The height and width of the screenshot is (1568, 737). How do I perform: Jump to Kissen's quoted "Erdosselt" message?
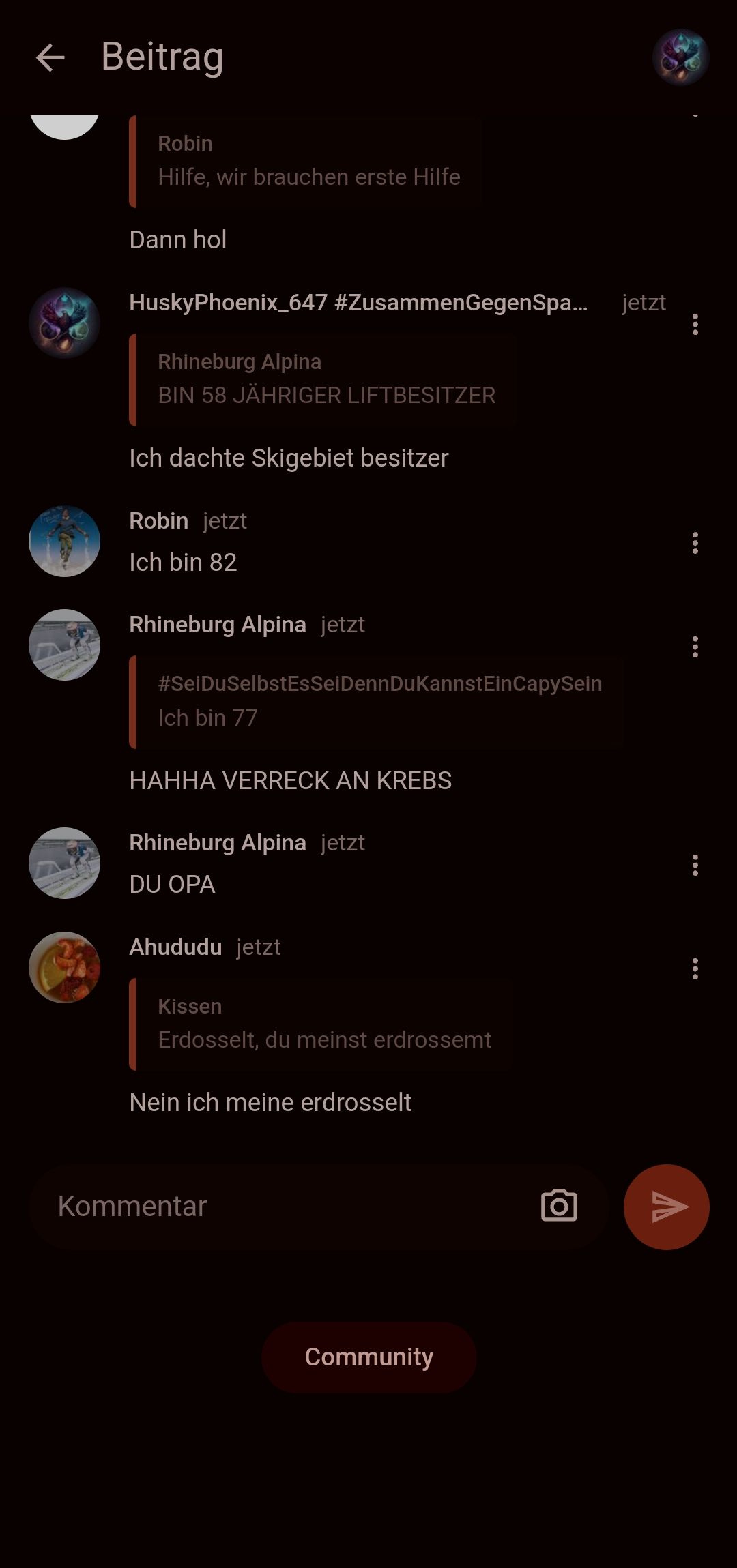click(321, 1024)
